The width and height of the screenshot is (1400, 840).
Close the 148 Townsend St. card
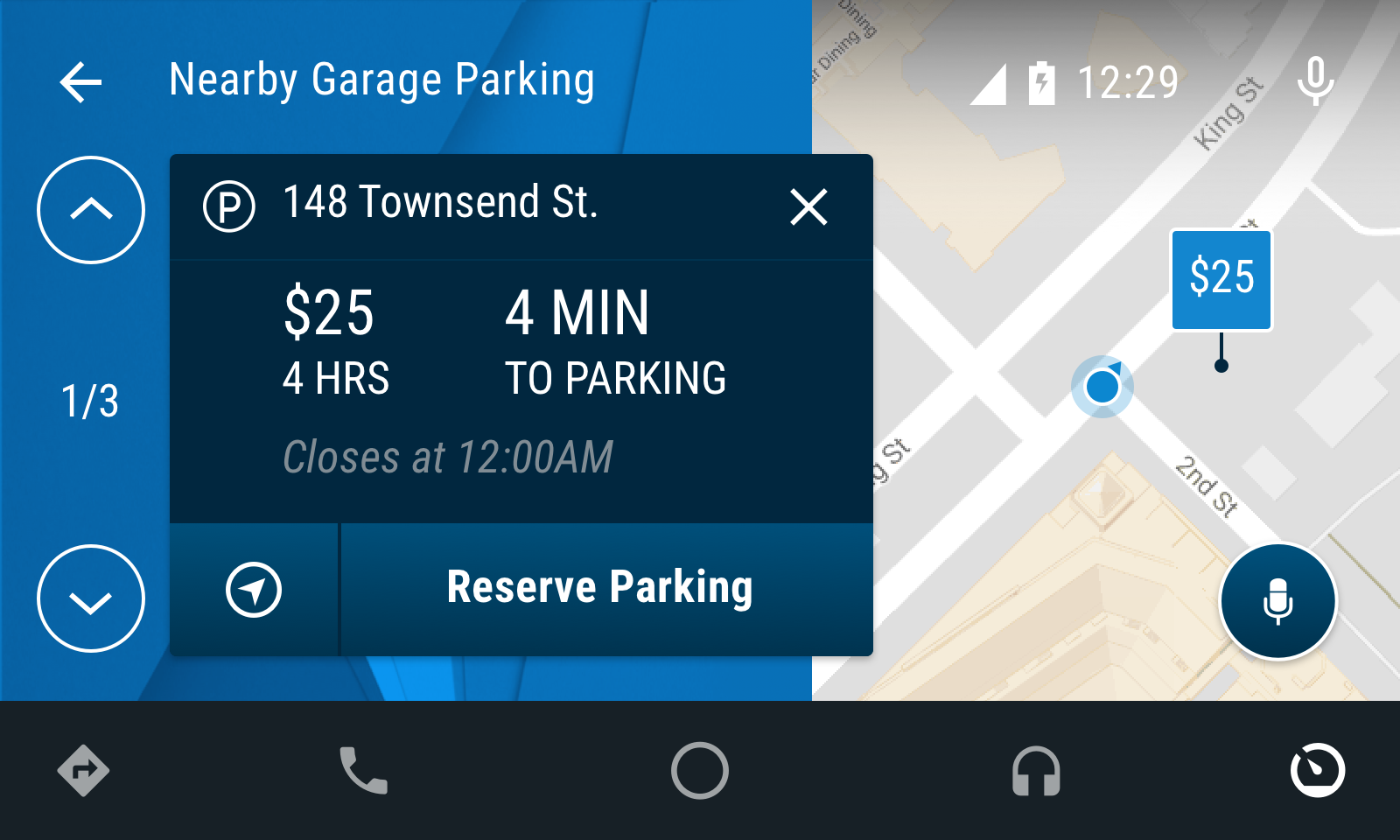tap(808, 207)
